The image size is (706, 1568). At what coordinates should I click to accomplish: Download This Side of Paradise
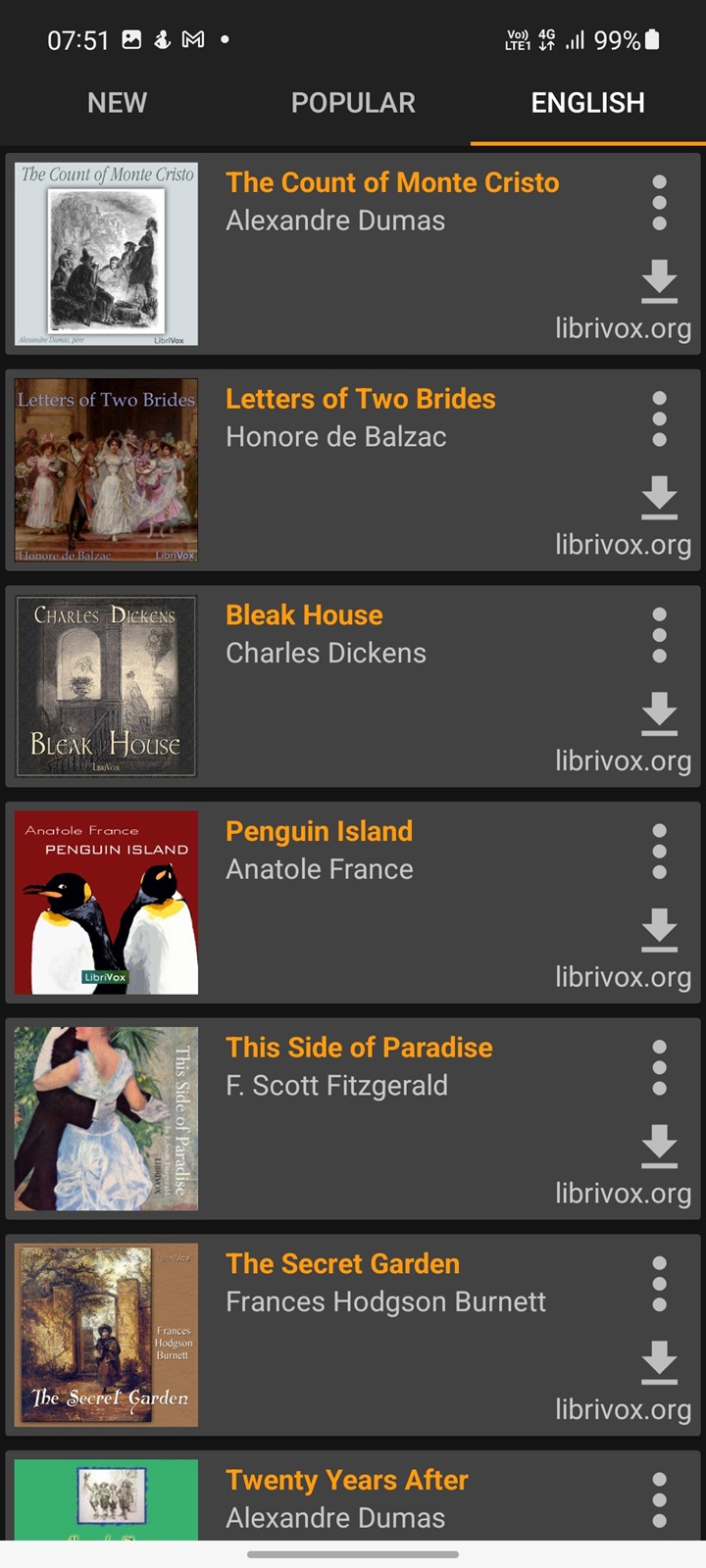660,1147
